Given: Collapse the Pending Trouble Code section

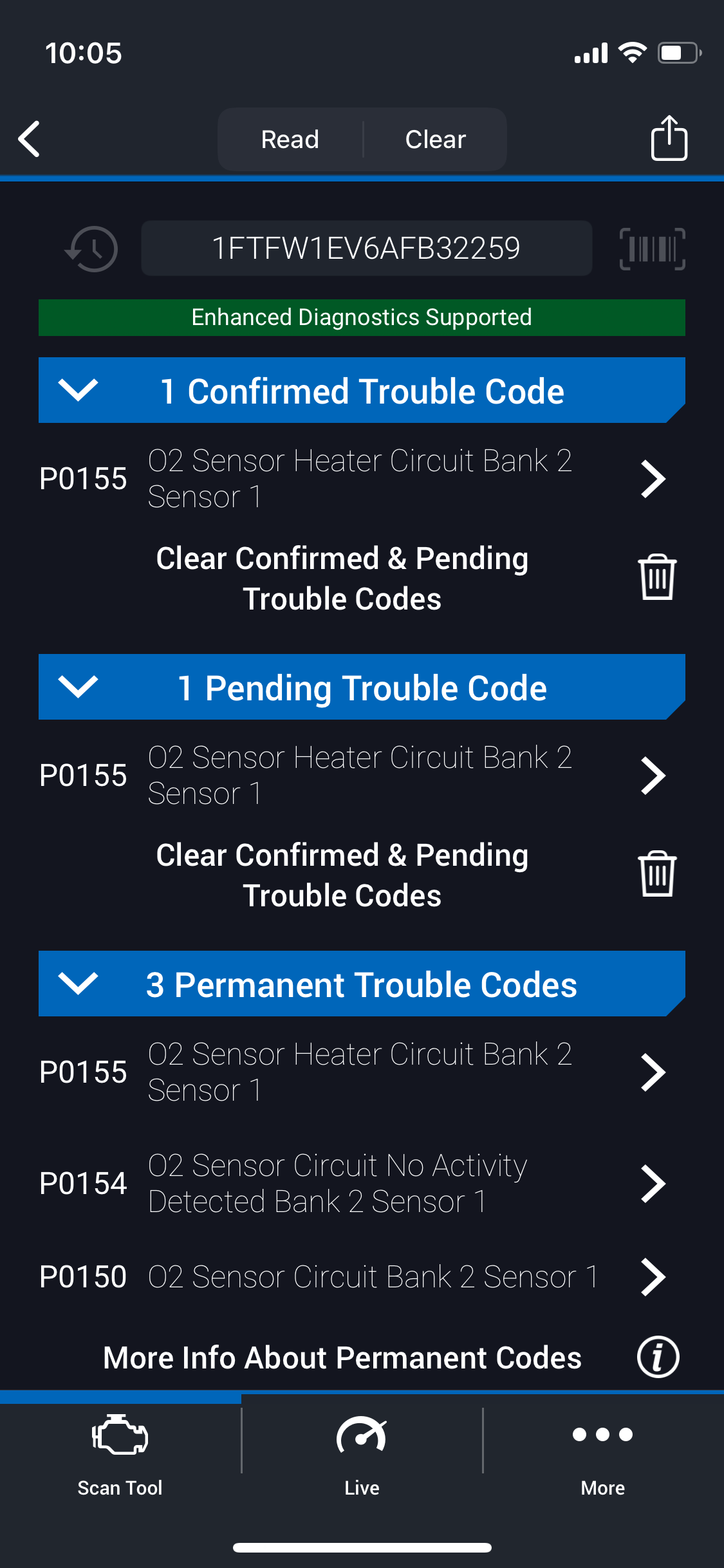Looking at the screenshot, I should click(78, 687).
